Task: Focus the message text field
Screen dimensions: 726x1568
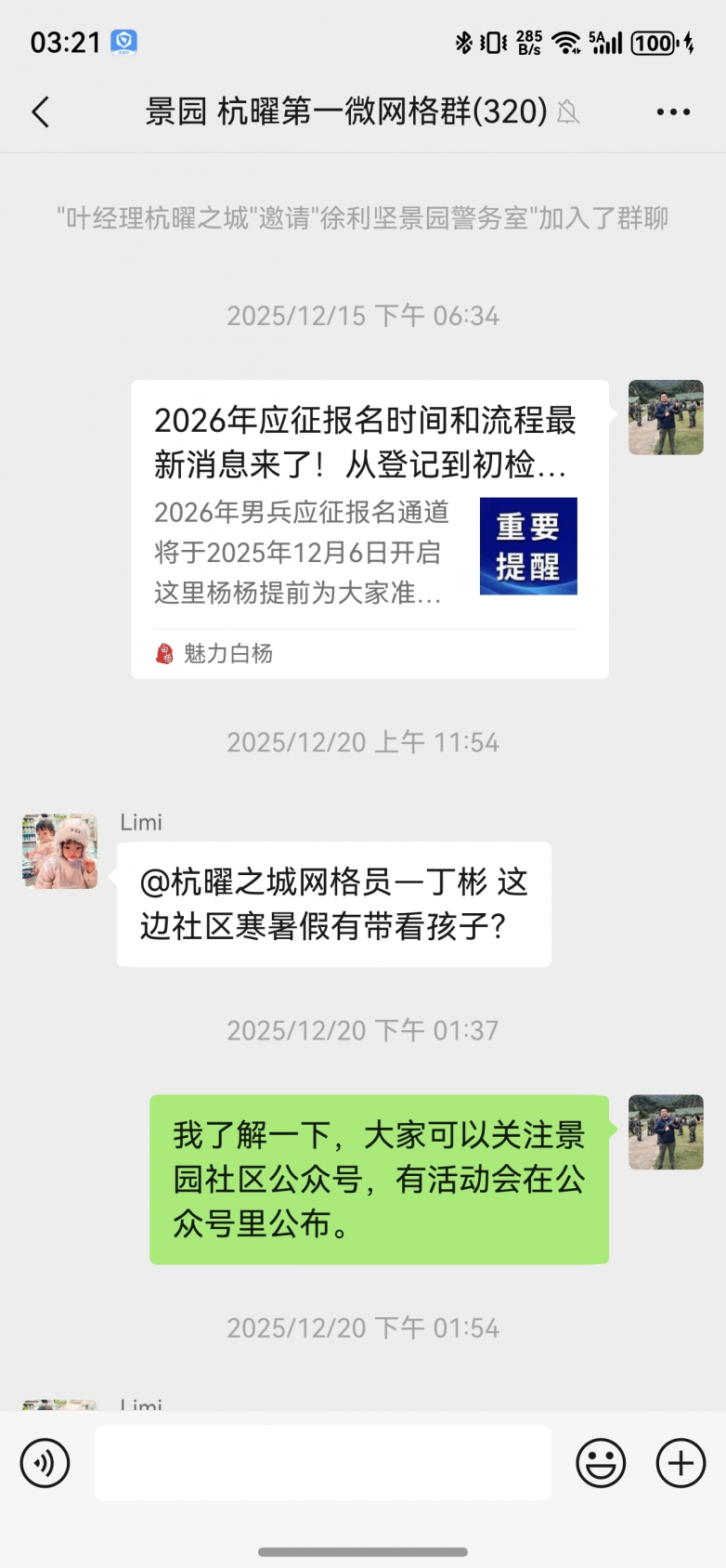Action: [x=323, y=1463]
